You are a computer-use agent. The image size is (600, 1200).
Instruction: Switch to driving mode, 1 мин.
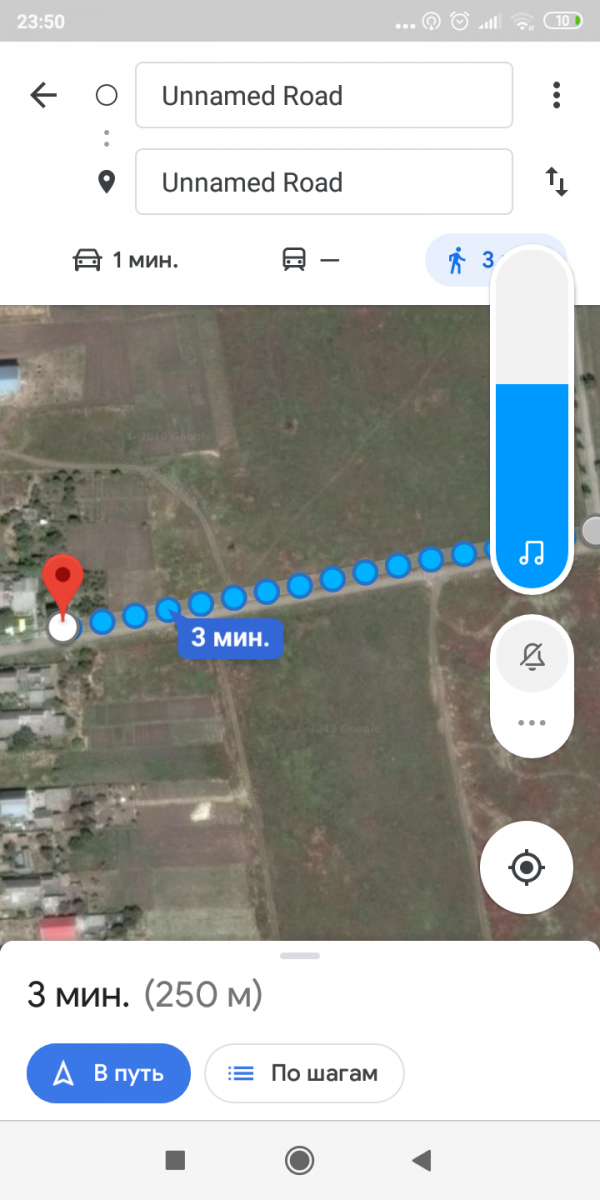tap(126, 260)
